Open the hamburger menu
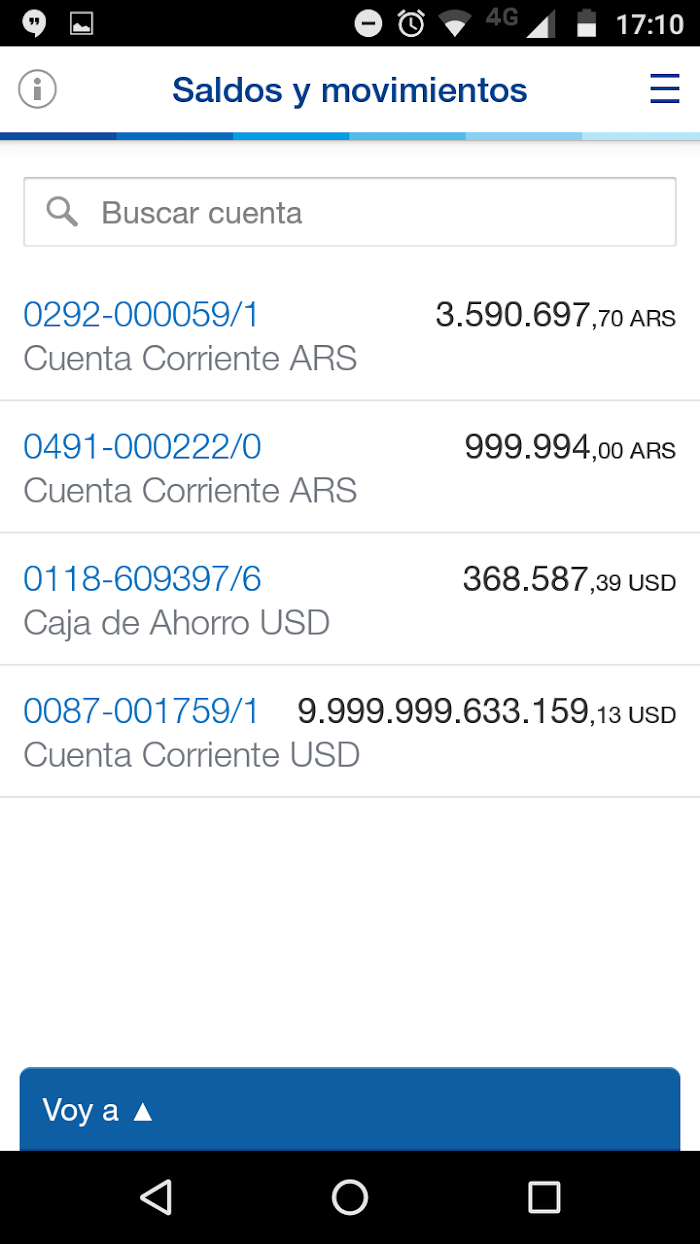 pos(665,90)
